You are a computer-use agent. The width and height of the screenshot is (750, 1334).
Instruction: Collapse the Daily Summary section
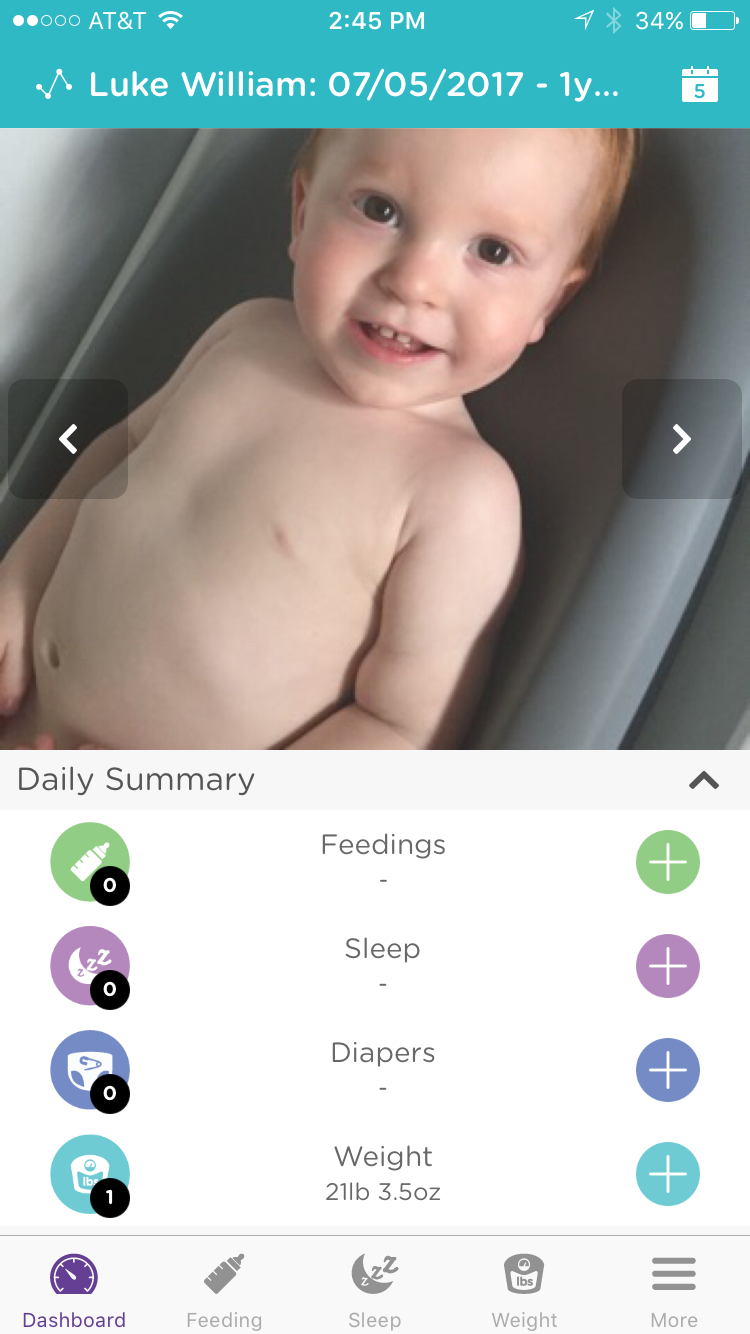click(x=704, y=780)
